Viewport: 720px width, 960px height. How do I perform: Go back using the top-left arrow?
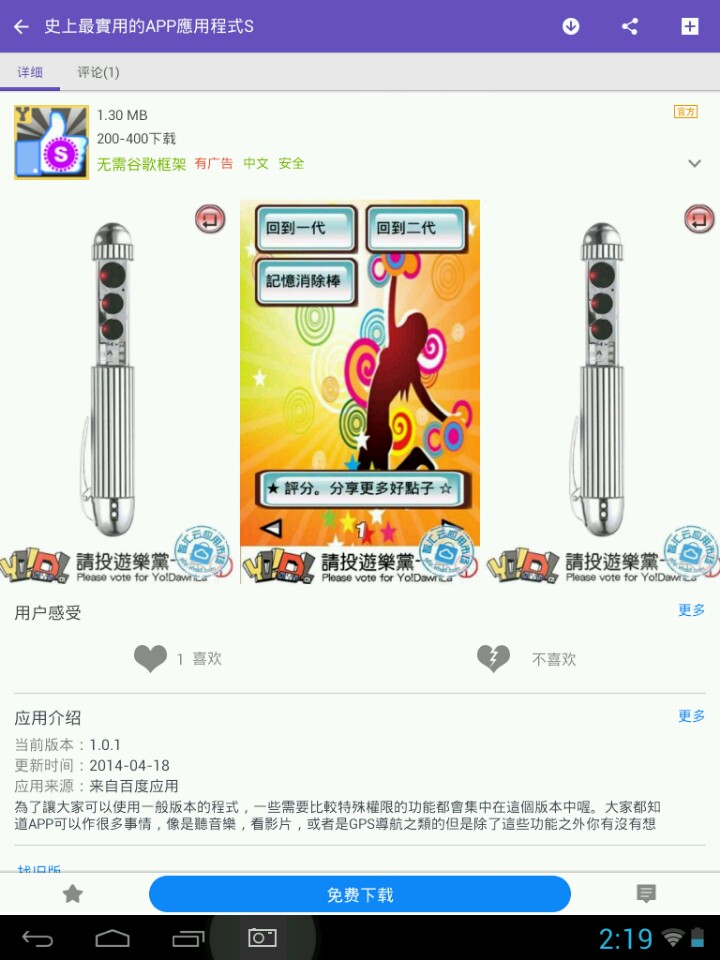point(21,27)
